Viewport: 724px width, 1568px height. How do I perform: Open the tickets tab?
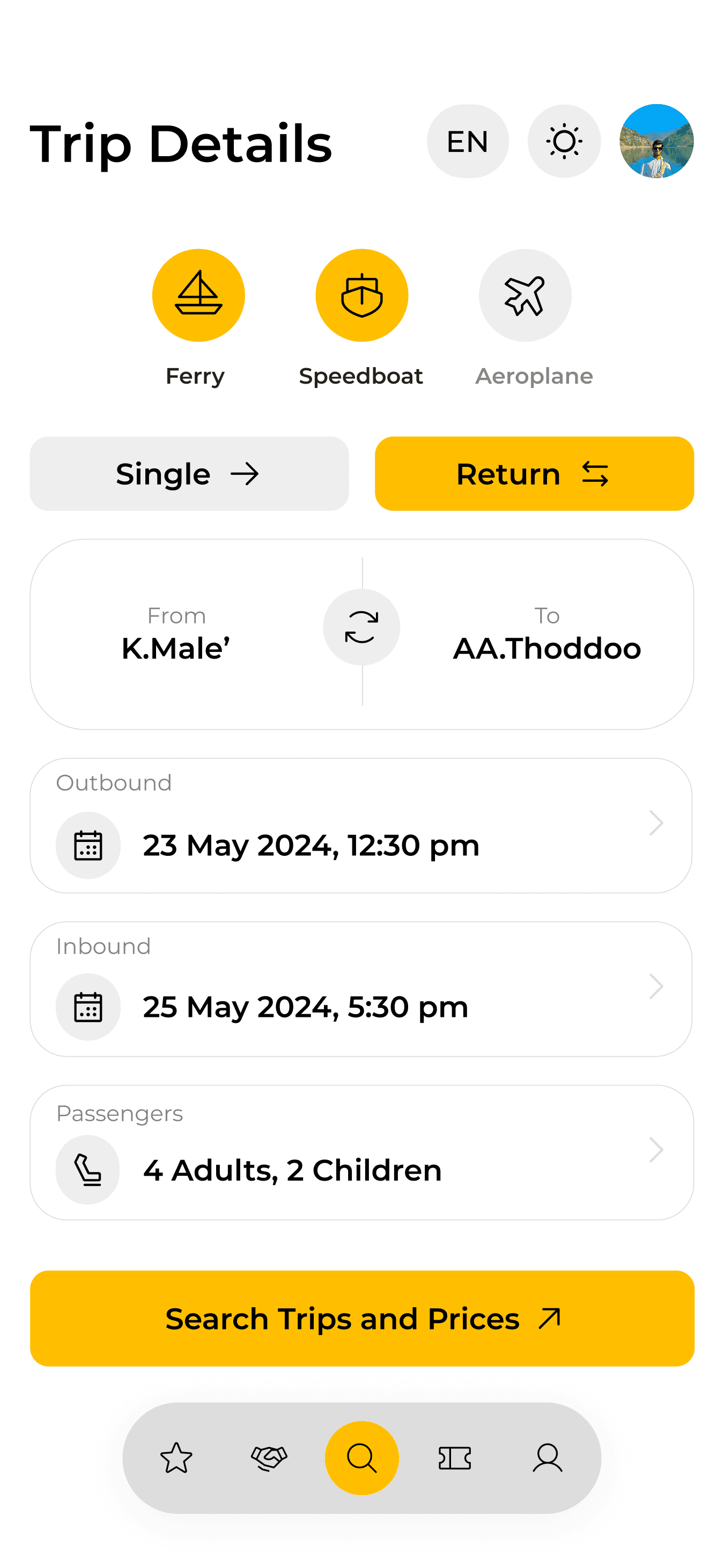(454, 1458)
